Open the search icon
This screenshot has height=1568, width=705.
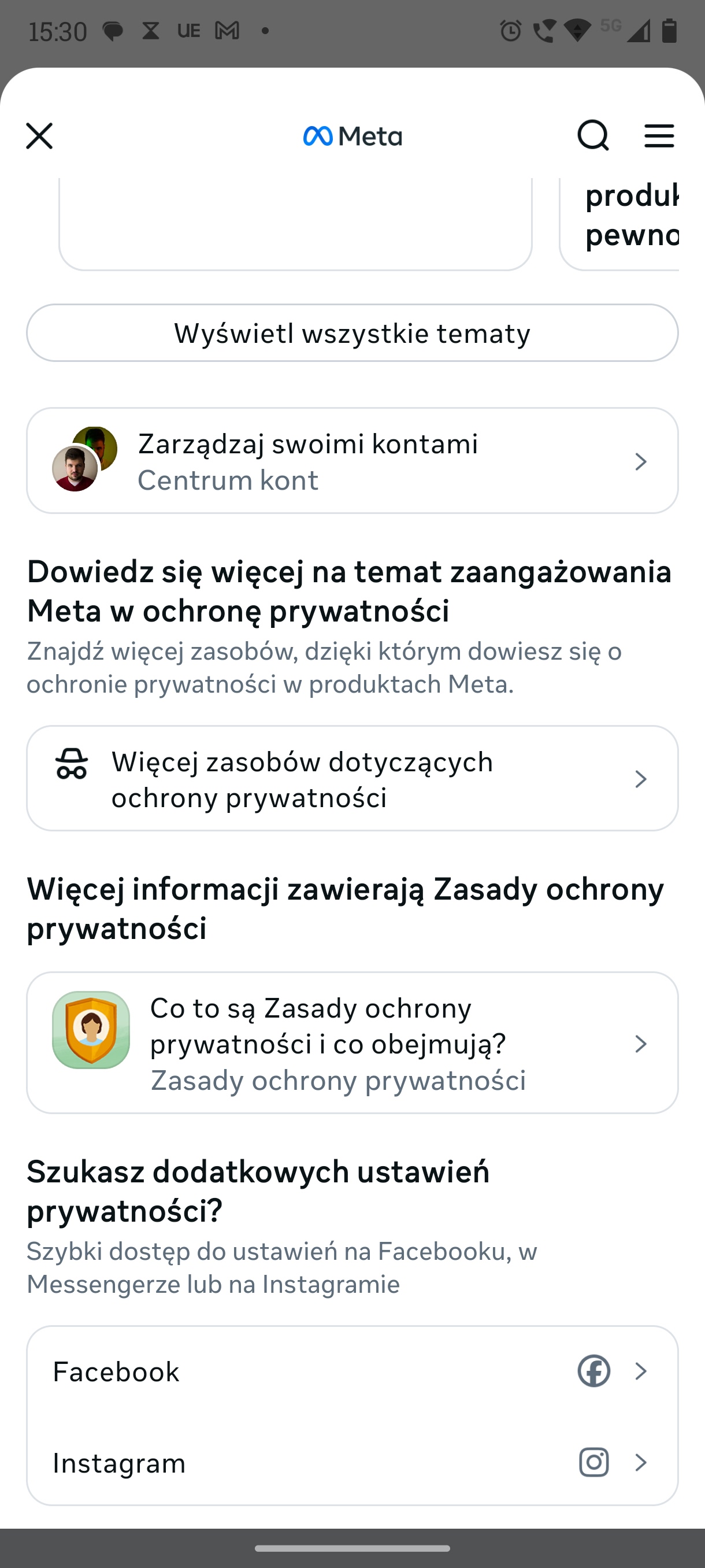click(x=593, y=135)
